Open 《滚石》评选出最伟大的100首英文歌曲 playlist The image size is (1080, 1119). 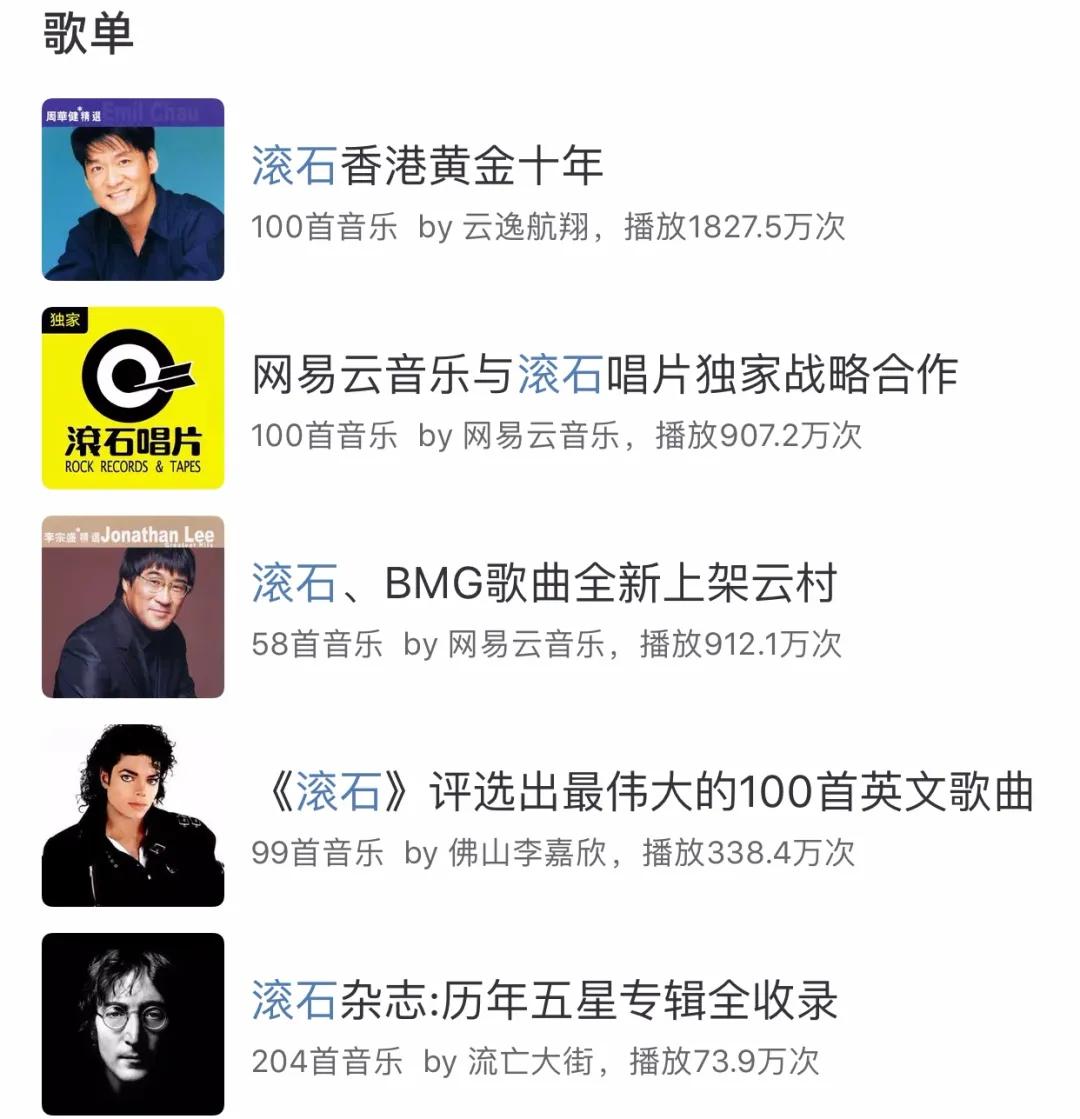coord(640,793)
